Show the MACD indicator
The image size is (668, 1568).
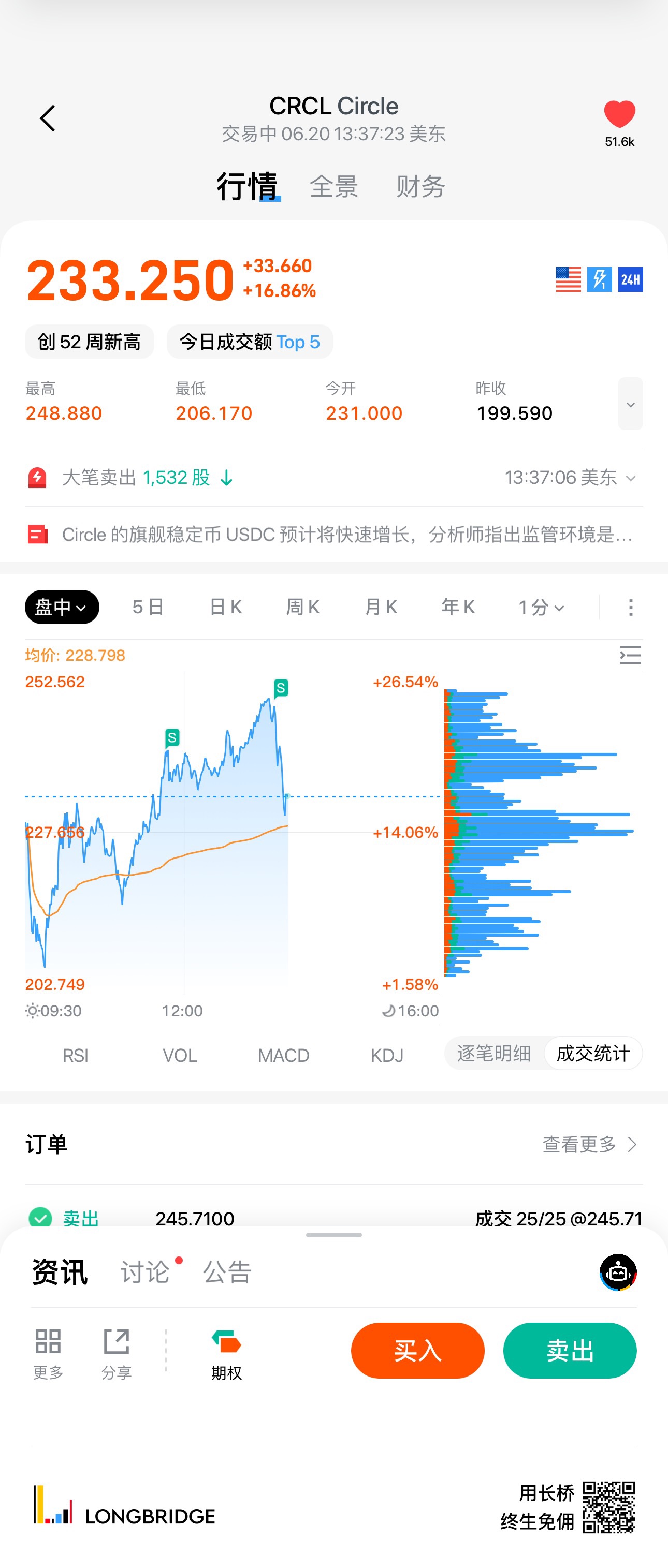pos(283,1055)
